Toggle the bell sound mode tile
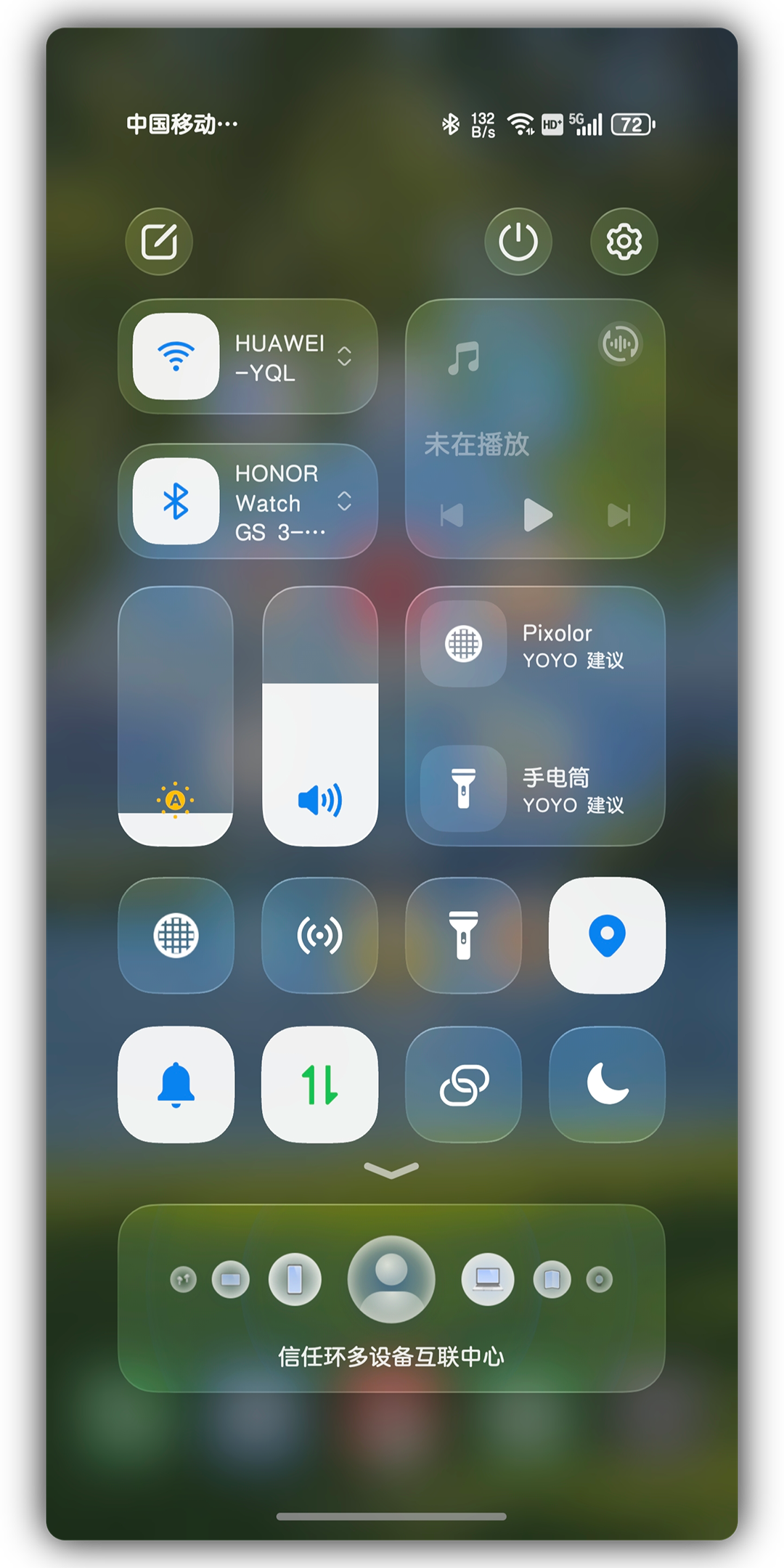This screenshot has width=784, height=1568. [x=176, y=1084]
